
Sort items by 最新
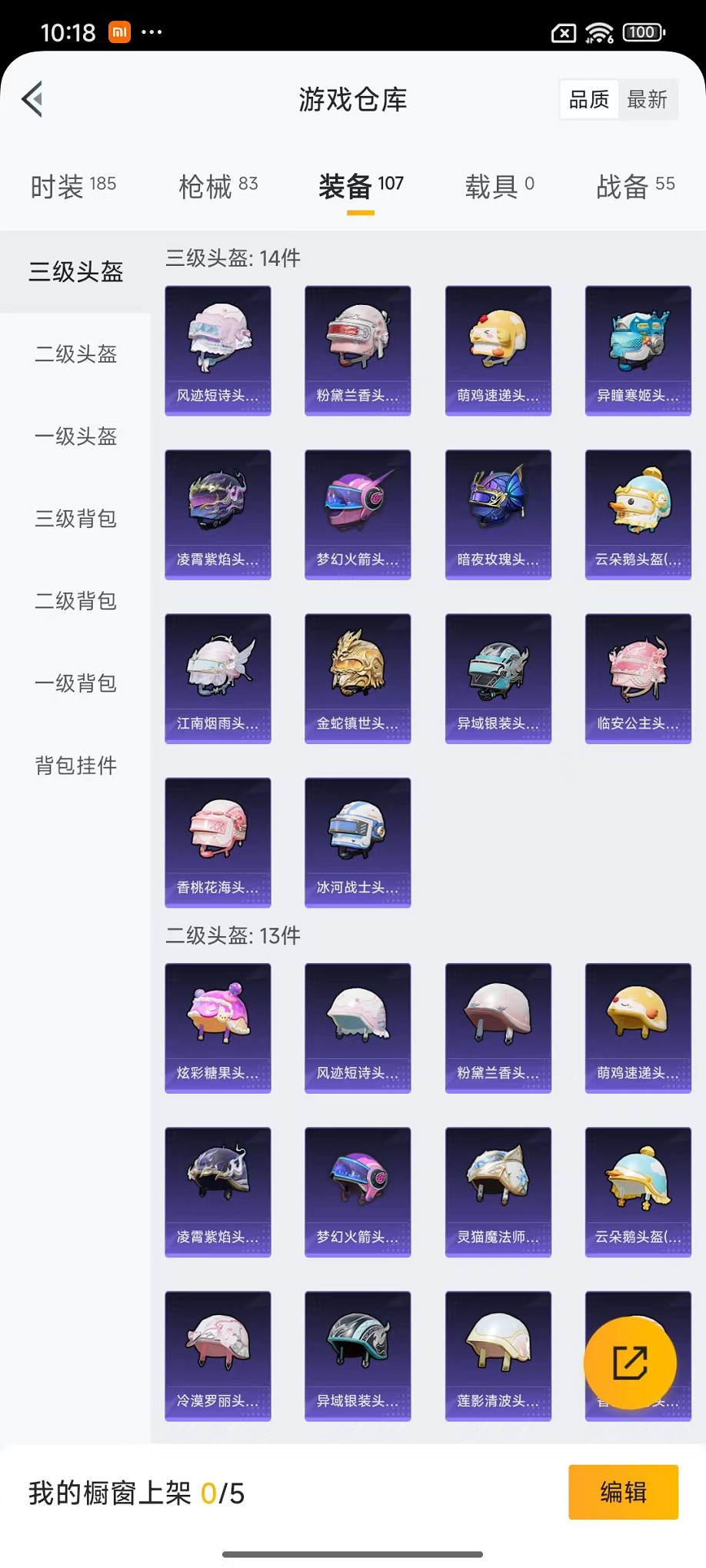[x=647, y=100]
